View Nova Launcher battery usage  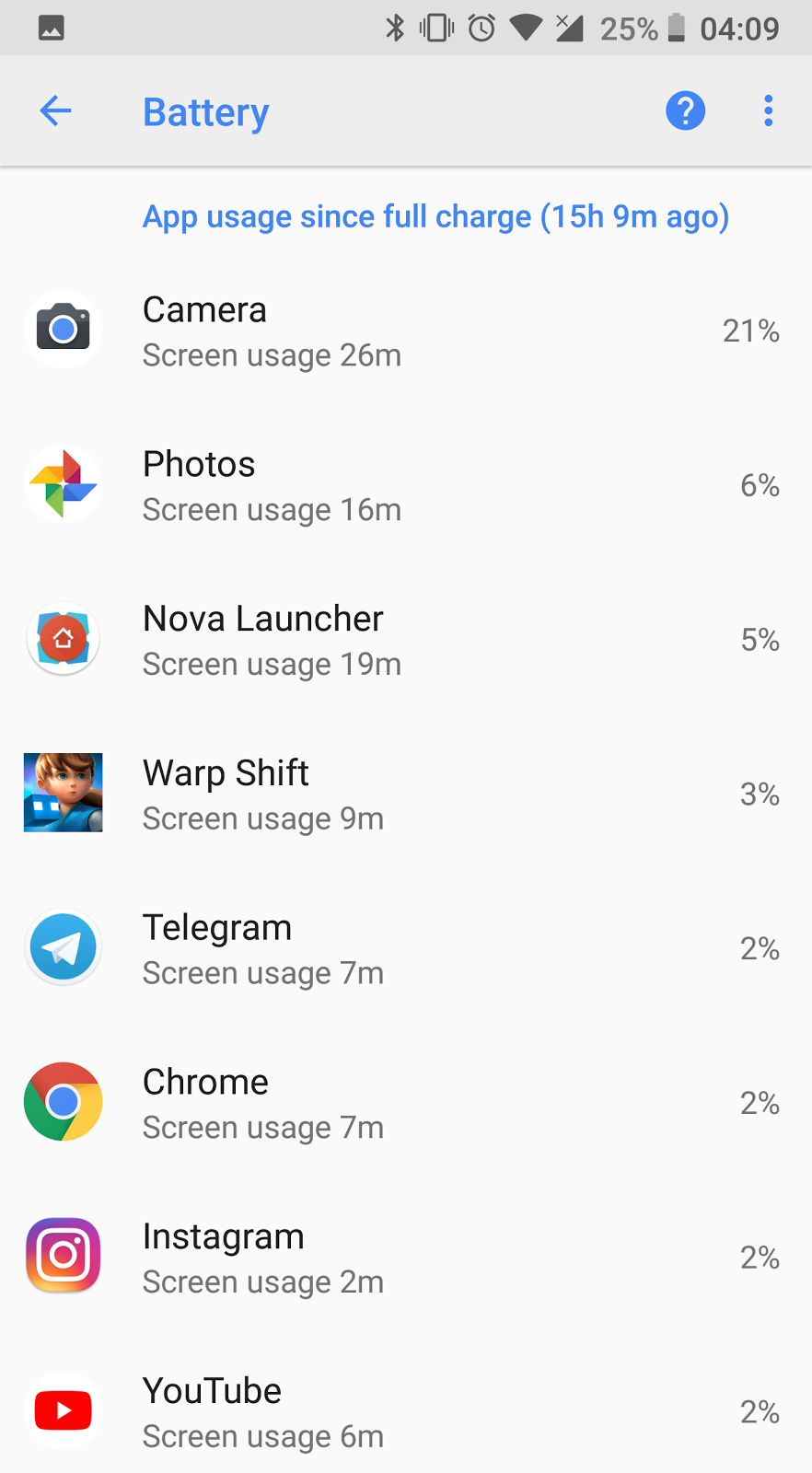(x=406, y=640)
